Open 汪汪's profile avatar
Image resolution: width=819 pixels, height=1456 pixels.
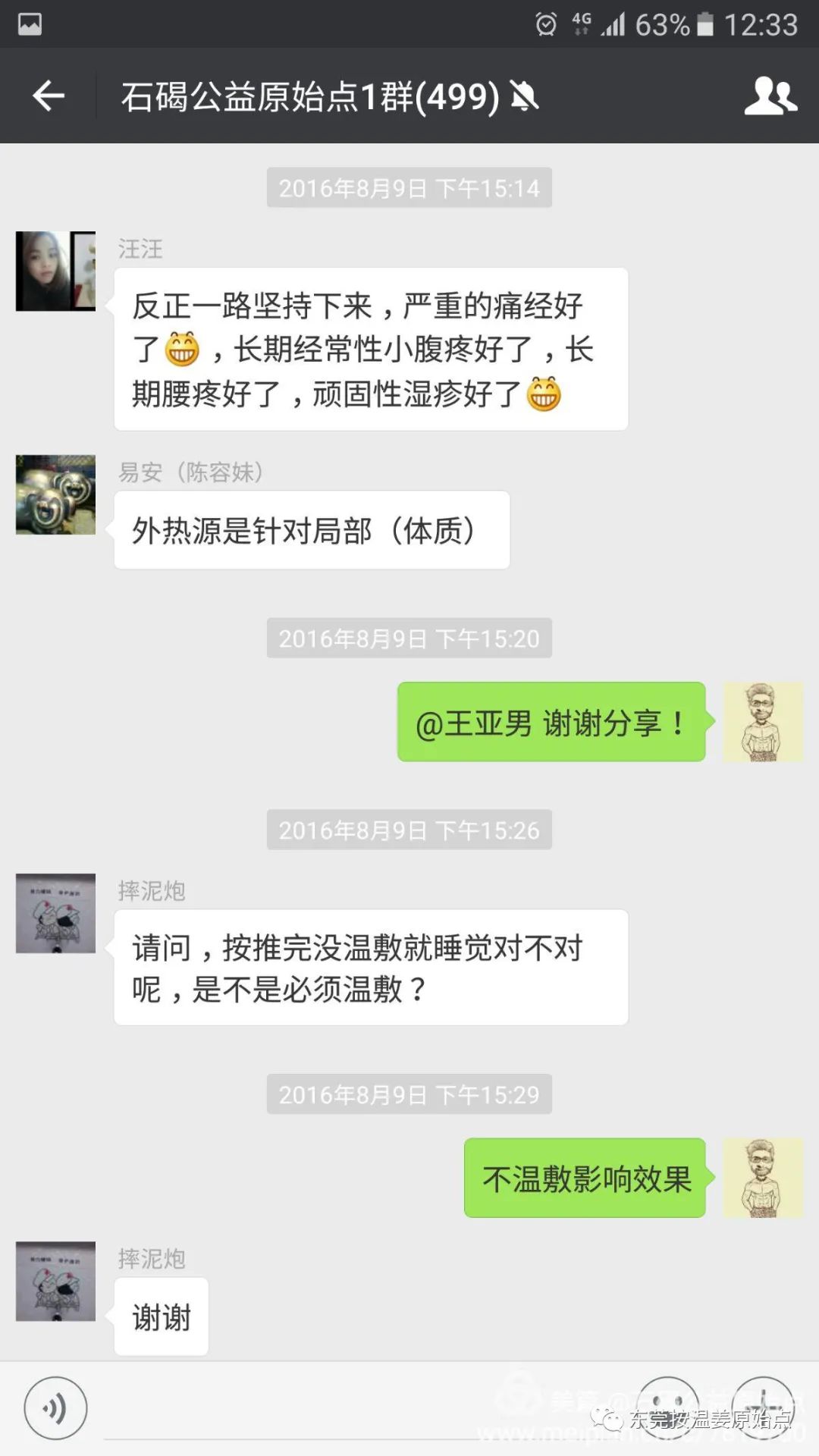click(55, 271)
